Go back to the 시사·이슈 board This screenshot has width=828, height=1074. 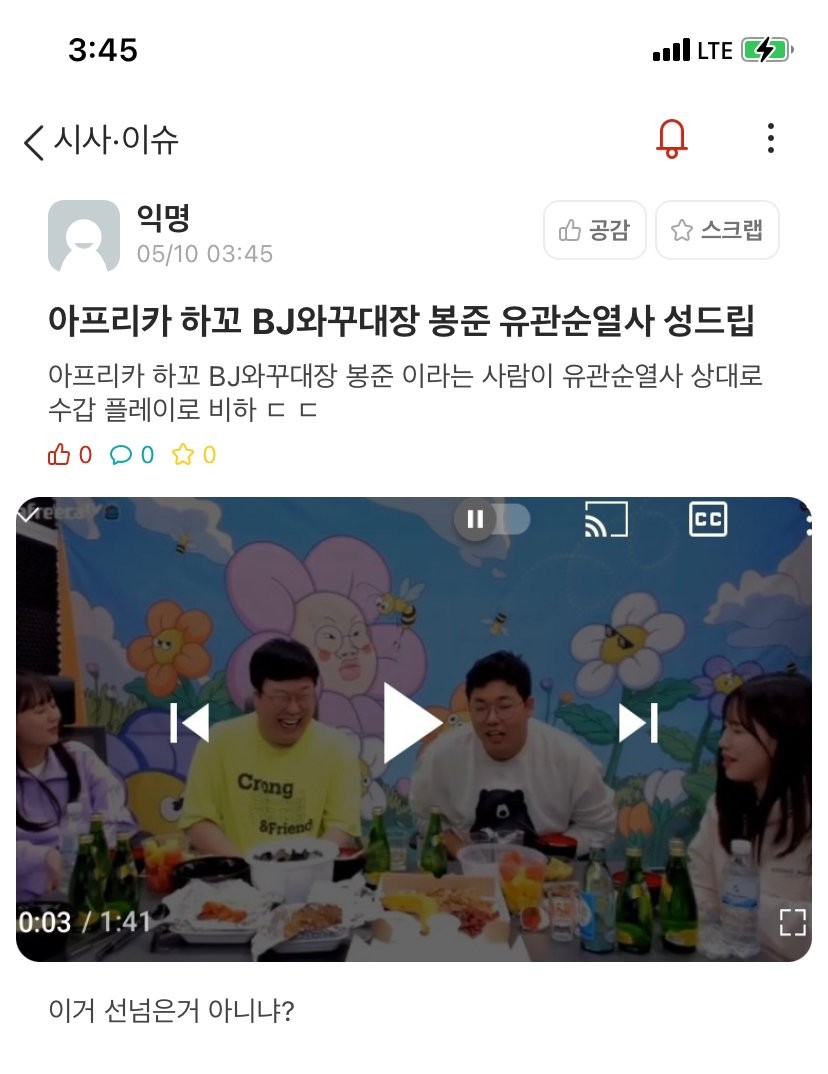click(36, 141)
